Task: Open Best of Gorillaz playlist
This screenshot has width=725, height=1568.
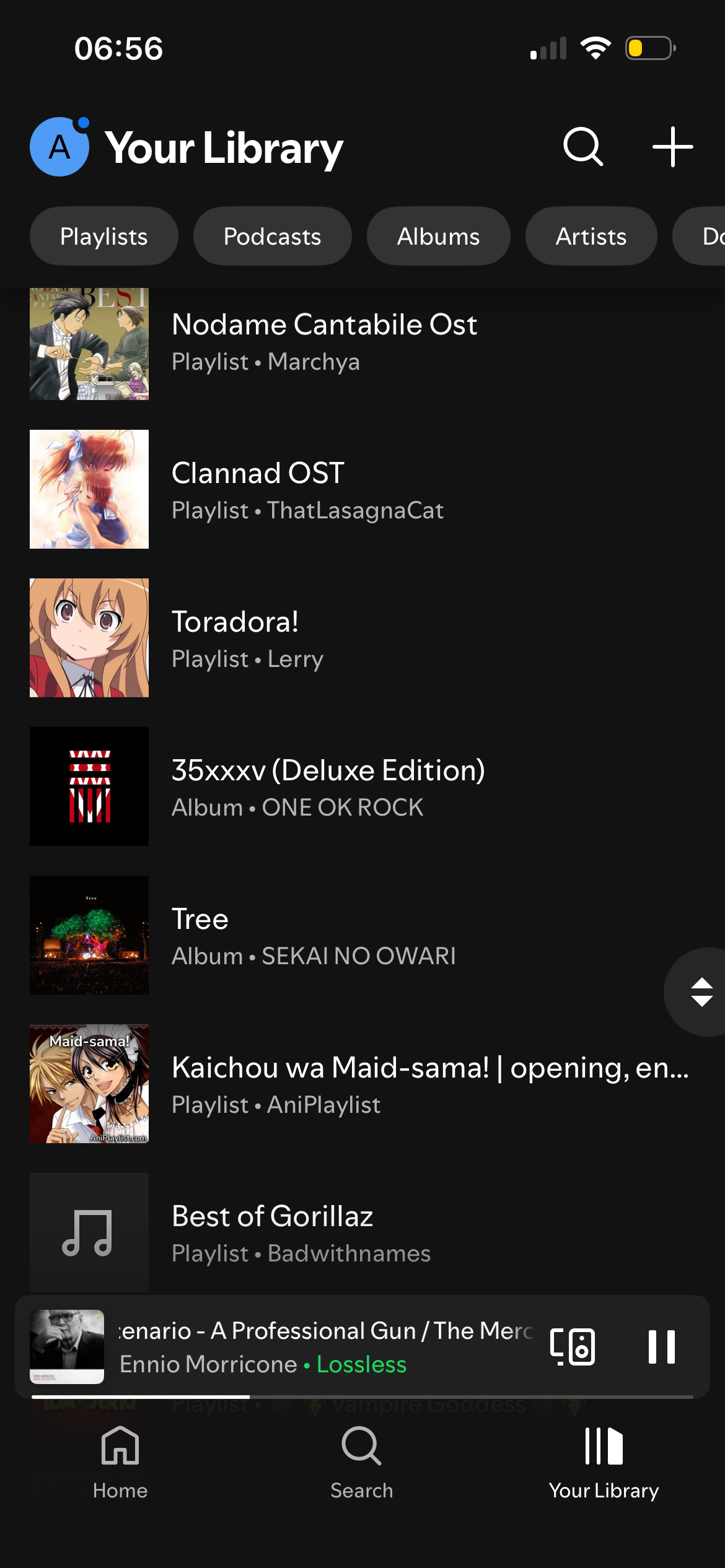Action: coord(301,1233)
